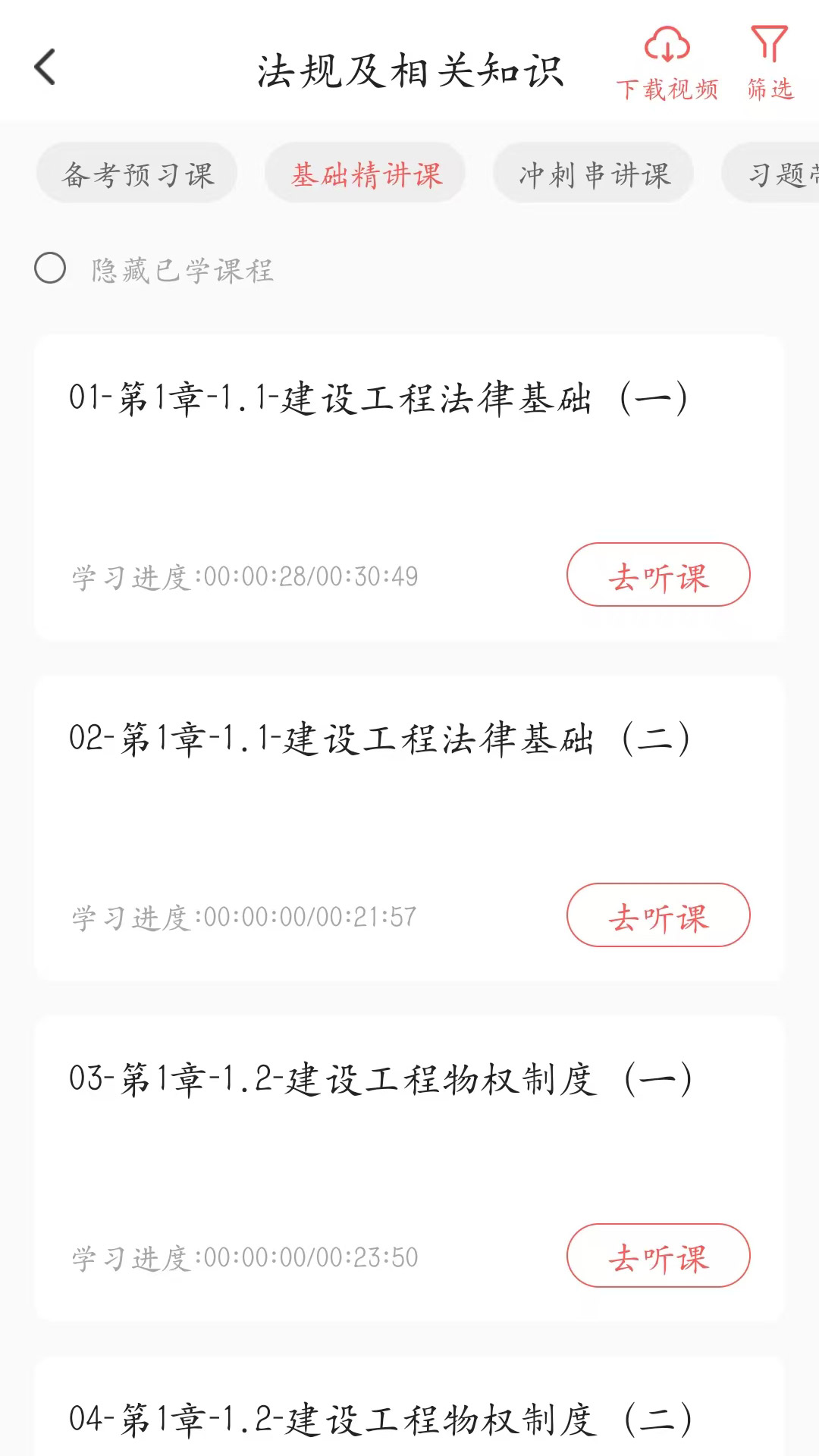Switch to the 备考预习课 tab

137,174
